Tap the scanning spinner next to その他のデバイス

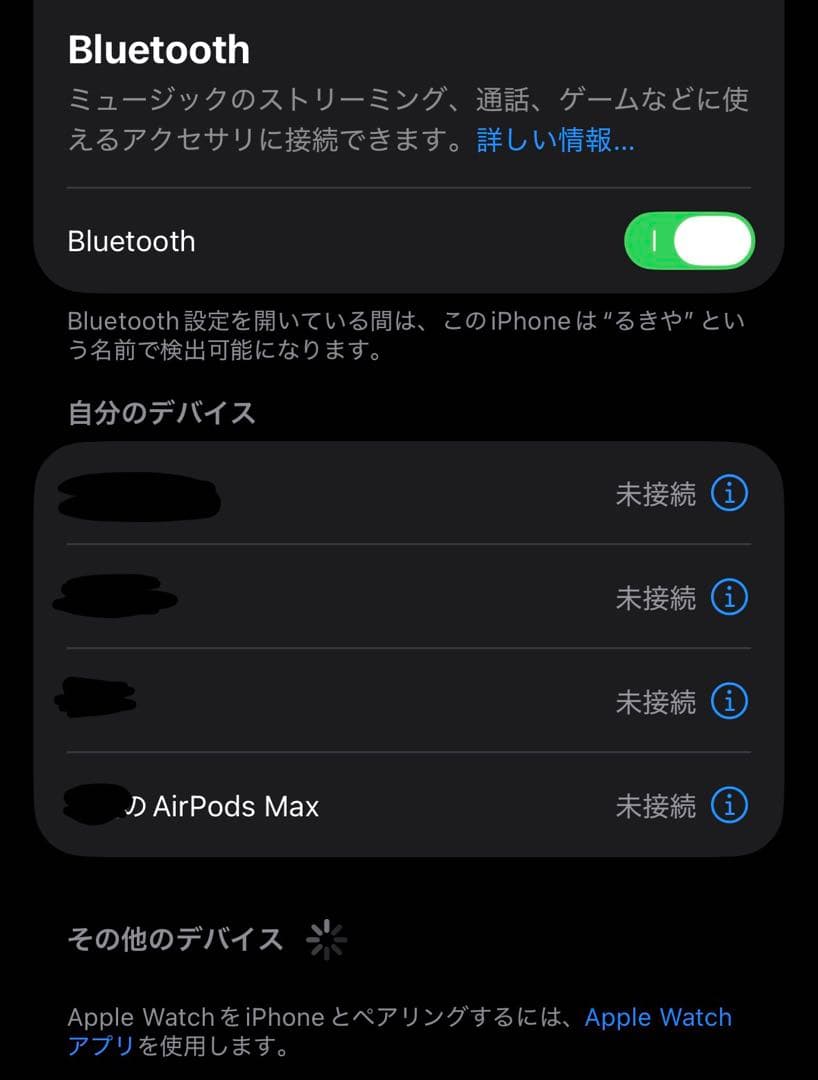coord(328,938)
